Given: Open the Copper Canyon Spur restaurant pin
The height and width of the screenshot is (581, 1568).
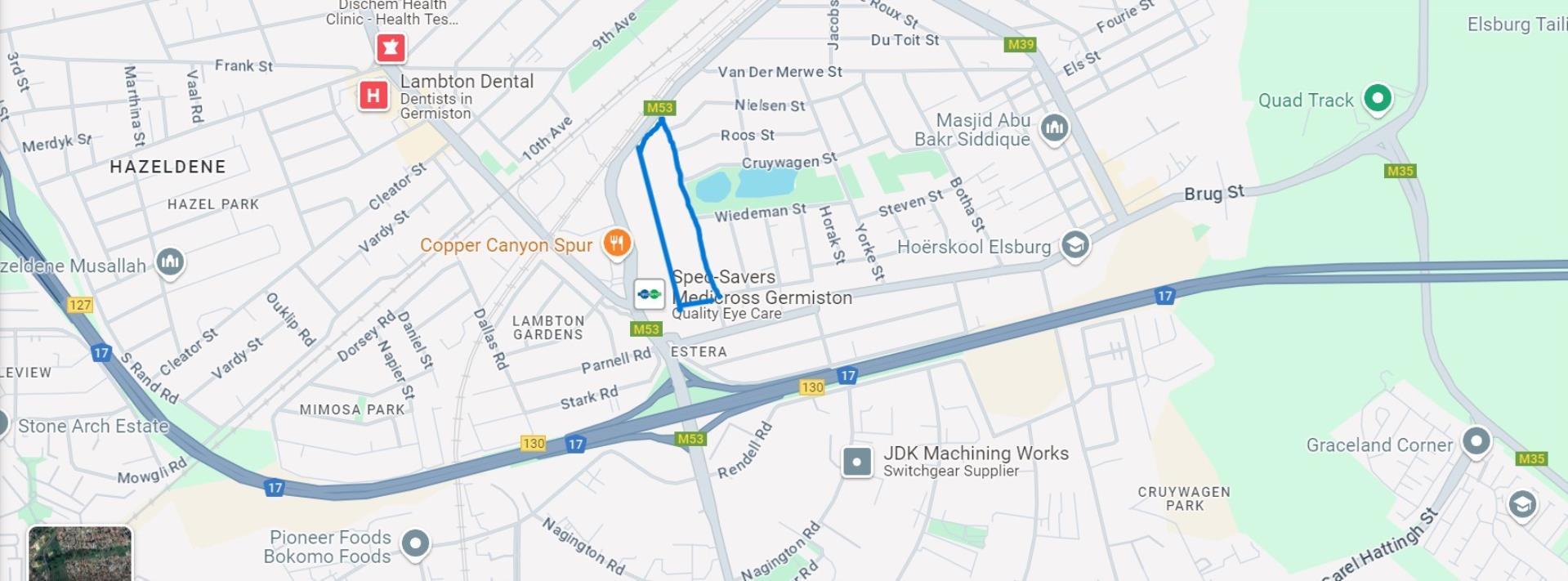Looking at the screenshot, I should pyautogui.click(x=617, y=243).
